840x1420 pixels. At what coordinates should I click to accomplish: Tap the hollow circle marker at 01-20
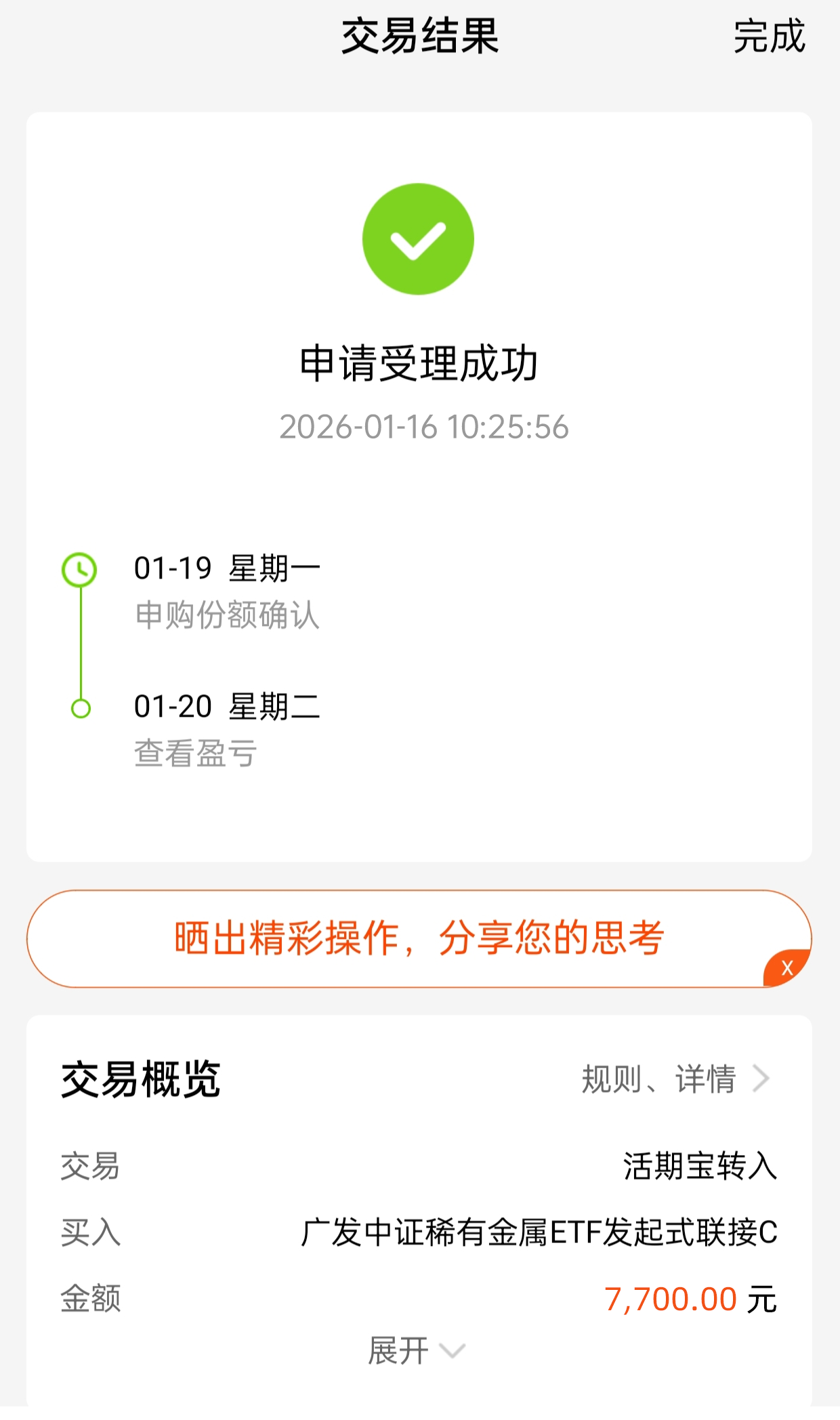point(81,709)
